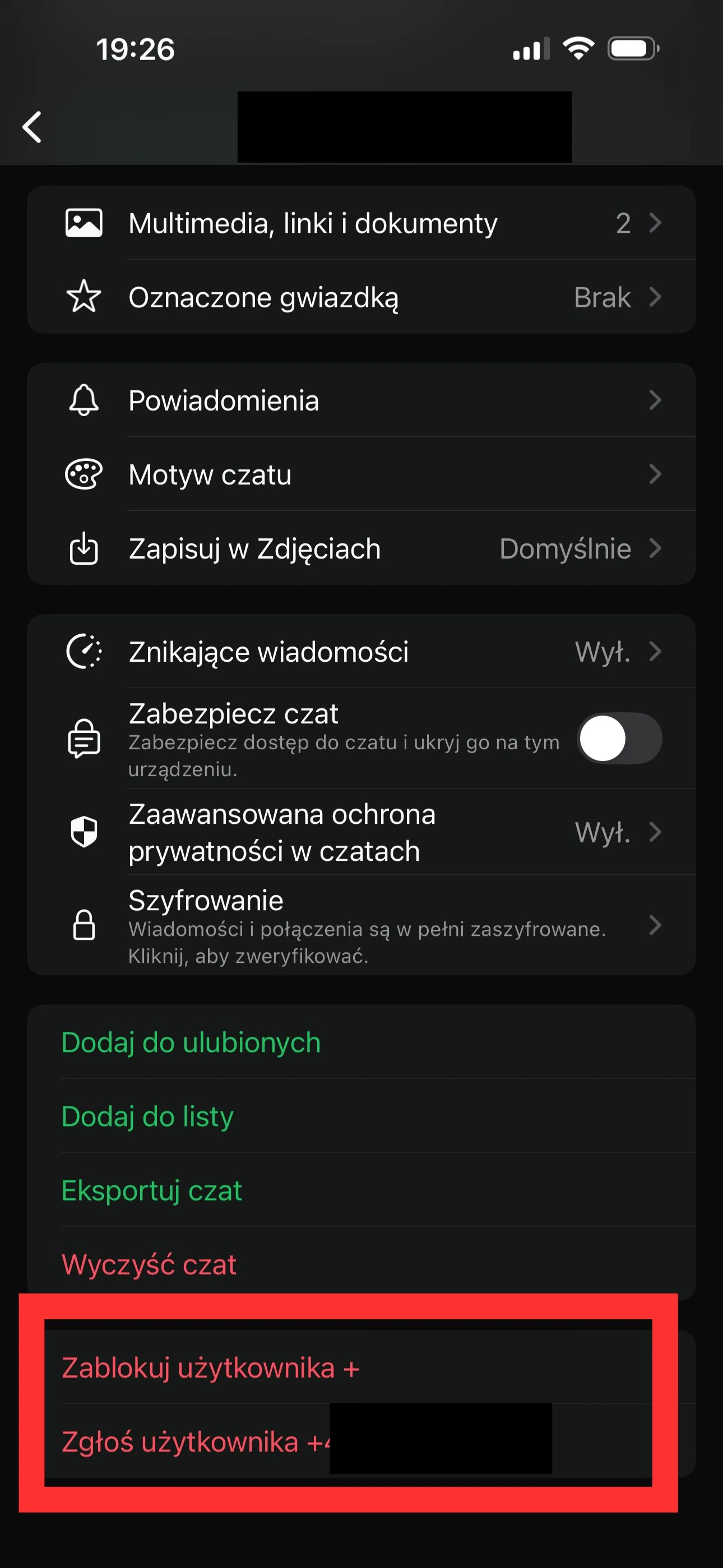Choose Eksportuj czat

(152, 1191)
